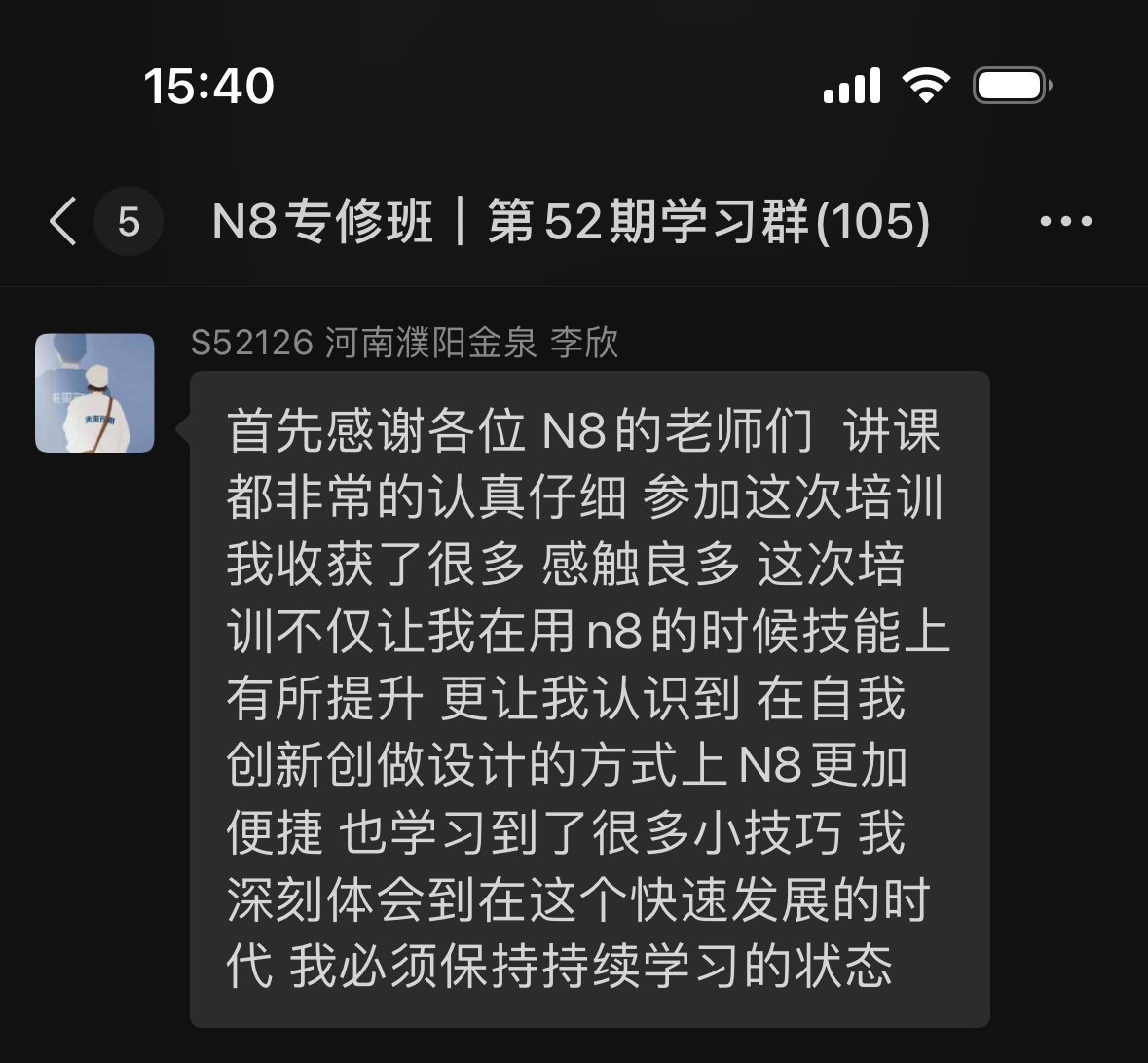Go back to the chat list
This screenshot has height=1063, width=1148.
click(x=64, y=221)
